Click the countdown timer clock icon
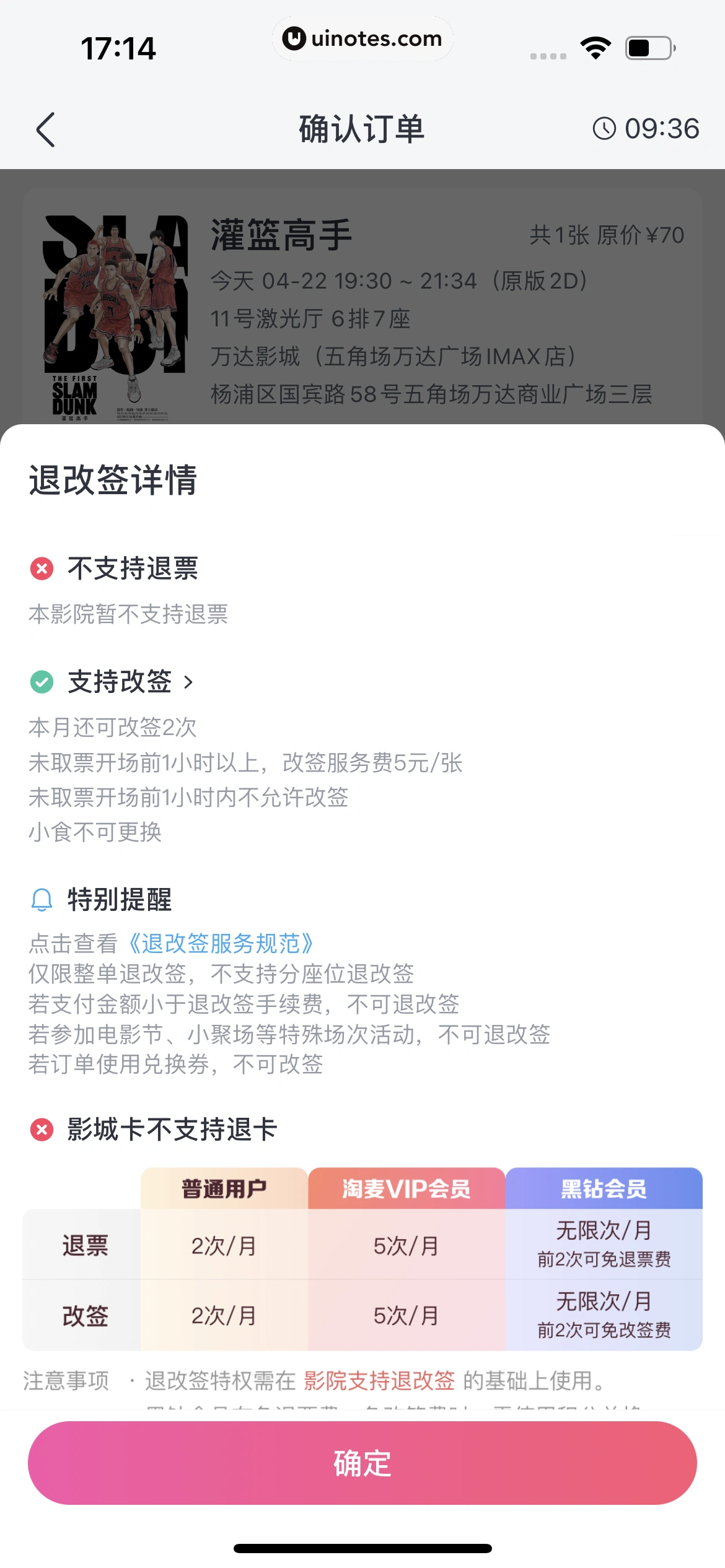725x1568 pixels. tap(604, 130)
